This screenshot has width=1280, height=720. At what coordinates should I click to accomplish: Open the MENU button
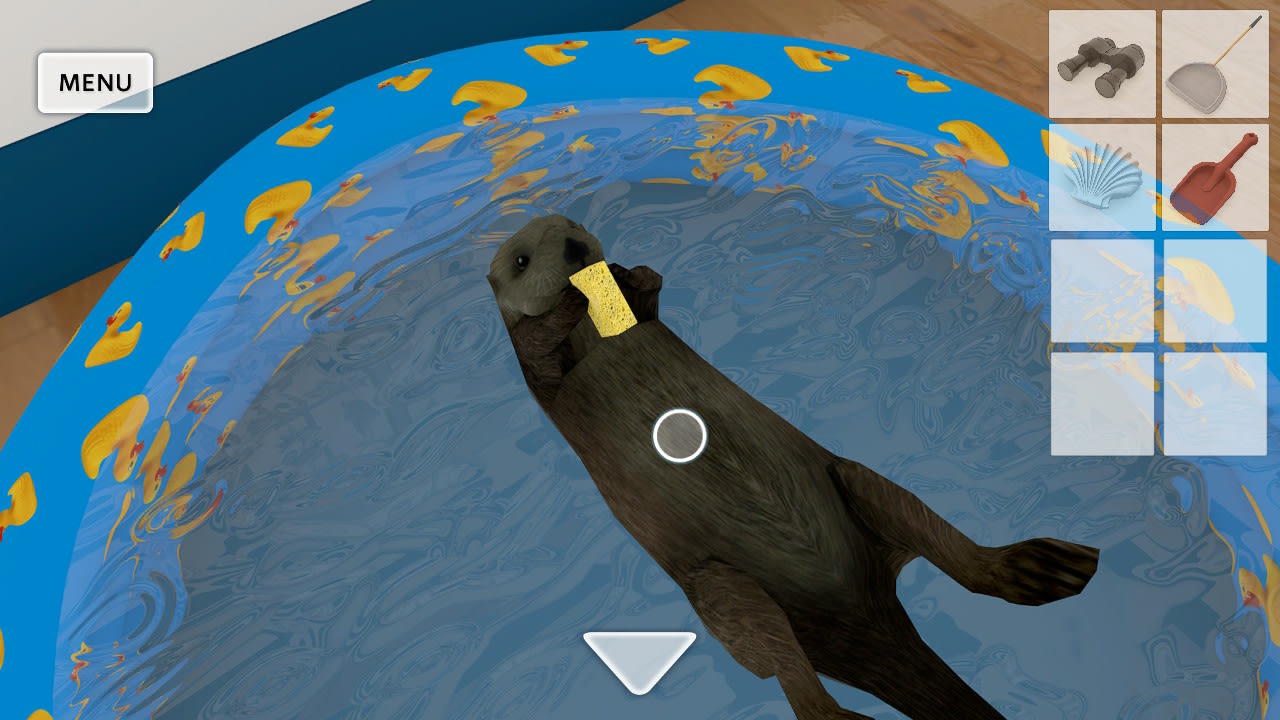tap(95, 82)
